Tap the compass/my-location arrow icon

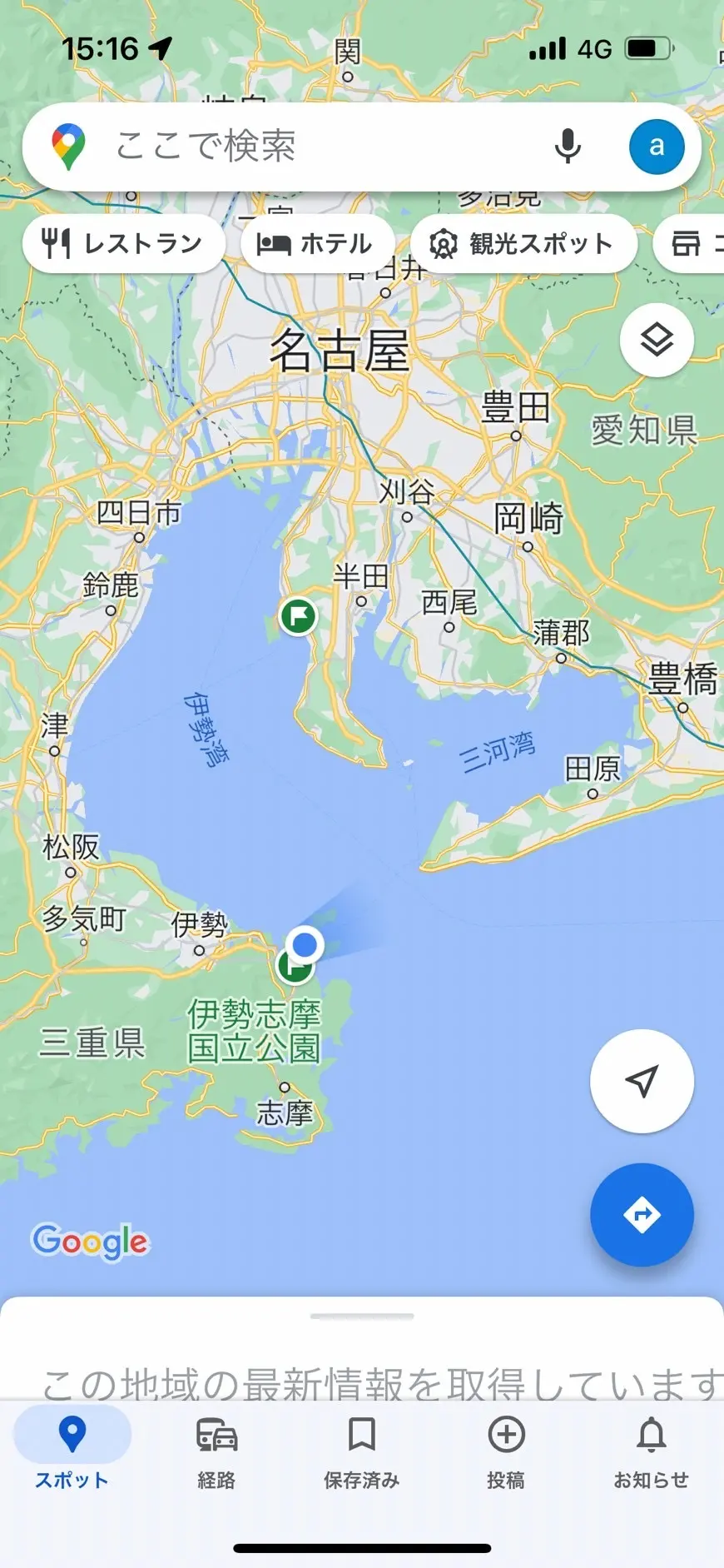tap(641, 1080)
